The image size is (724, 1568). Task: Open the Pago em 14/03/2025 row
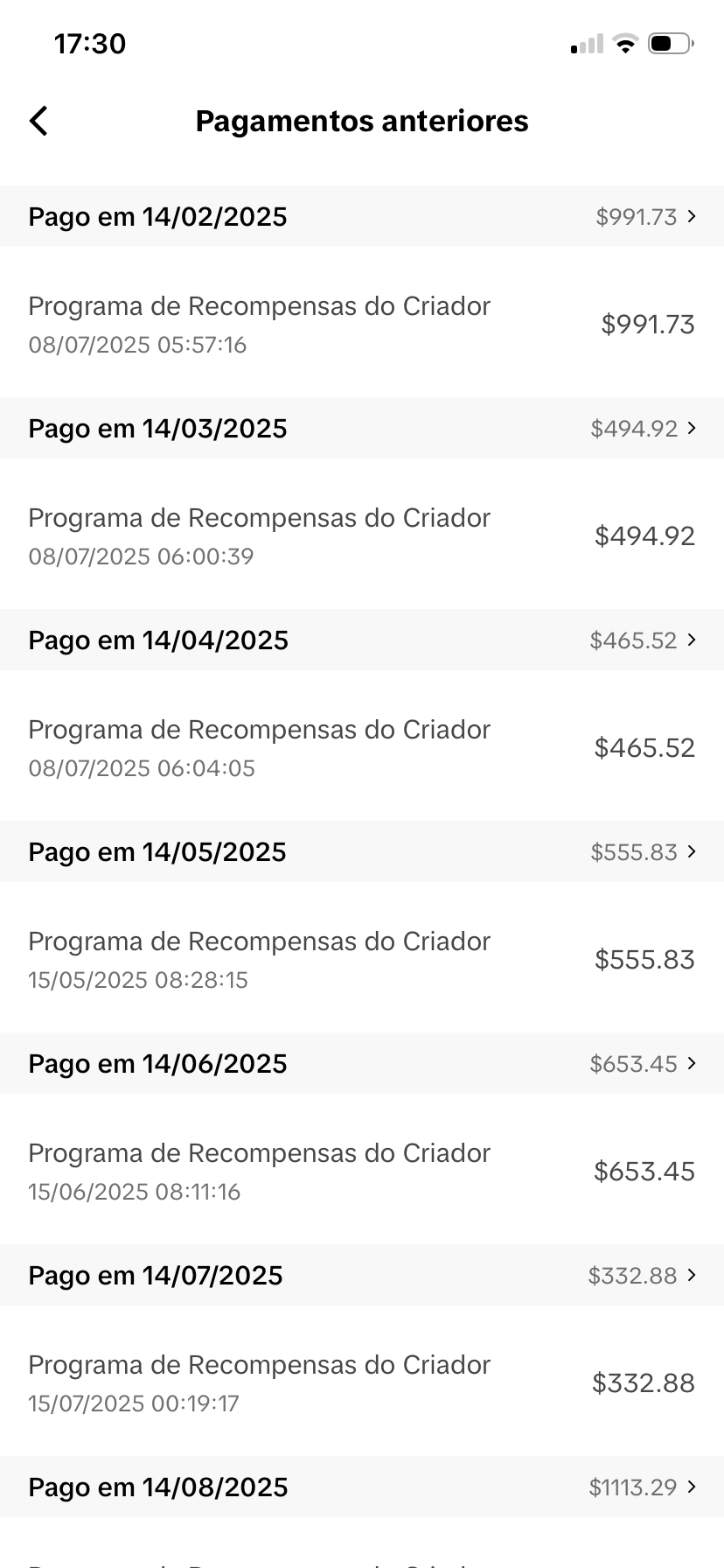pos(362,428)
